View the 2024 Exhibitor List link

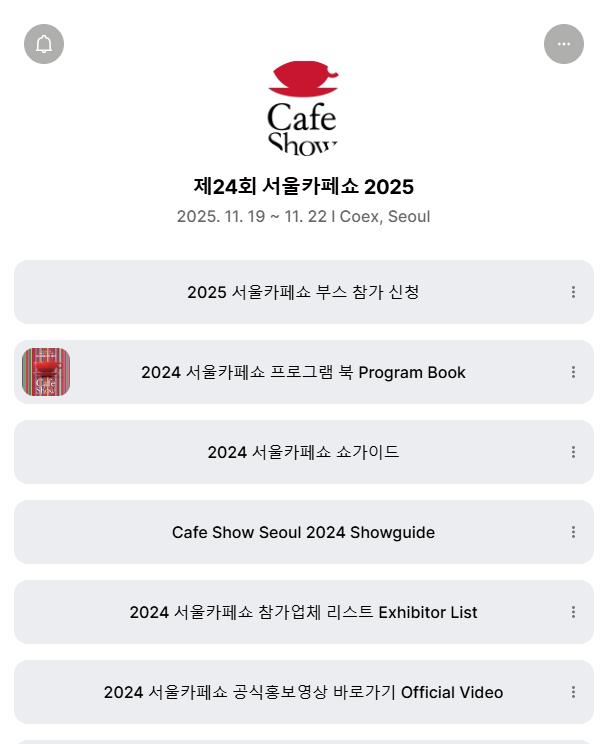[303, 612]
